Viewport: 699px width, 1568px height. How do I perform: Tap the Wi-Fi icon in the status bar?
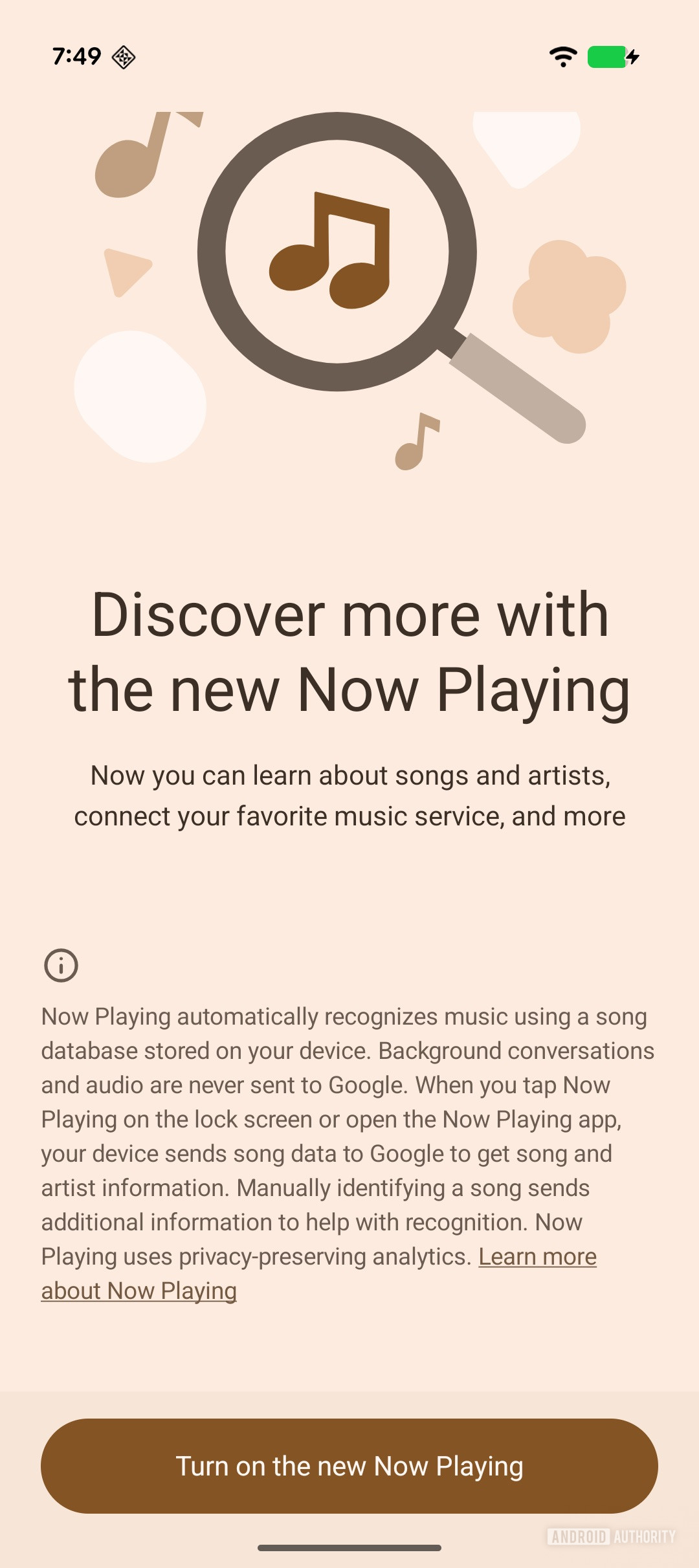click(x=562, y=57)
